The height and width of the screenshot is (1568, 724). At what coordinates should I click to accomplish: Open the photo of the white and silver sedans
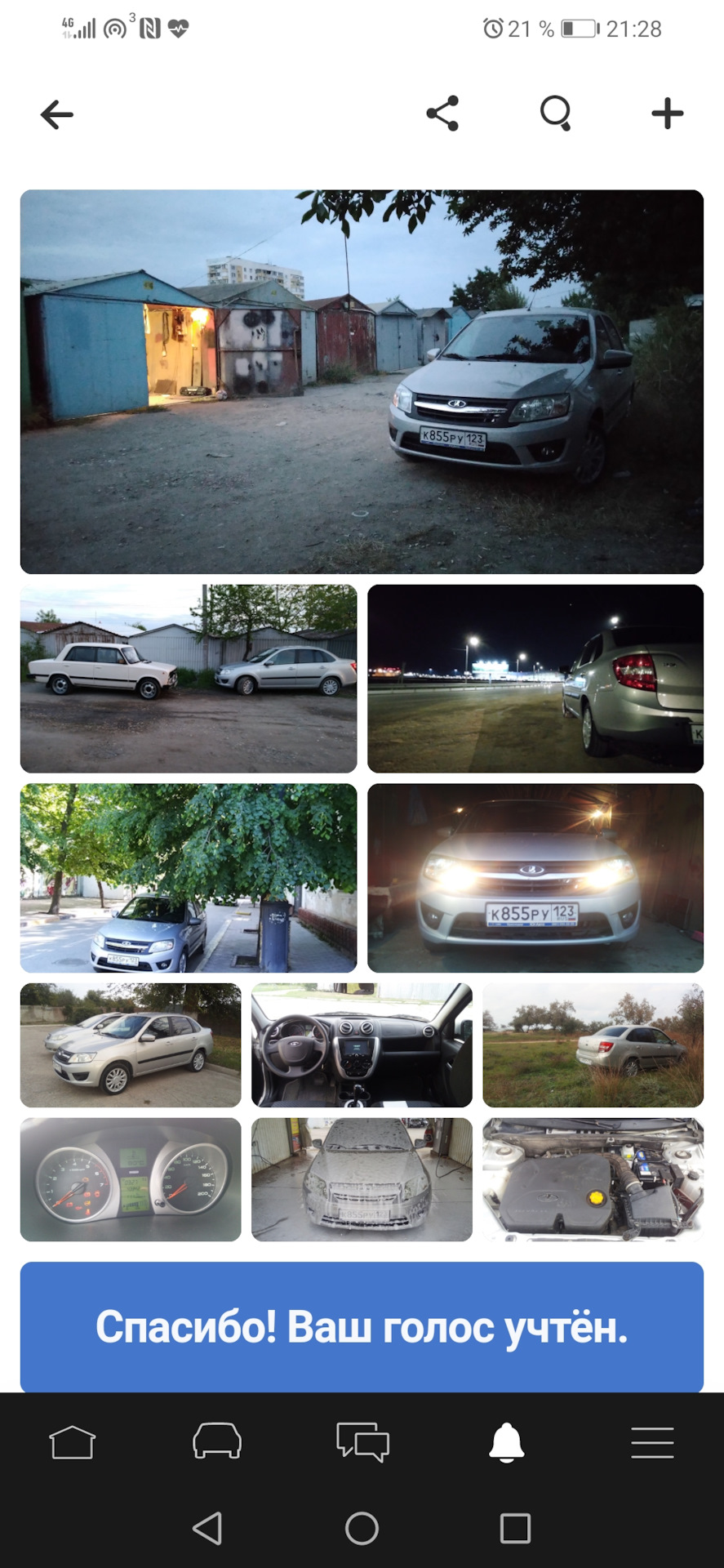tap(189, 679)
